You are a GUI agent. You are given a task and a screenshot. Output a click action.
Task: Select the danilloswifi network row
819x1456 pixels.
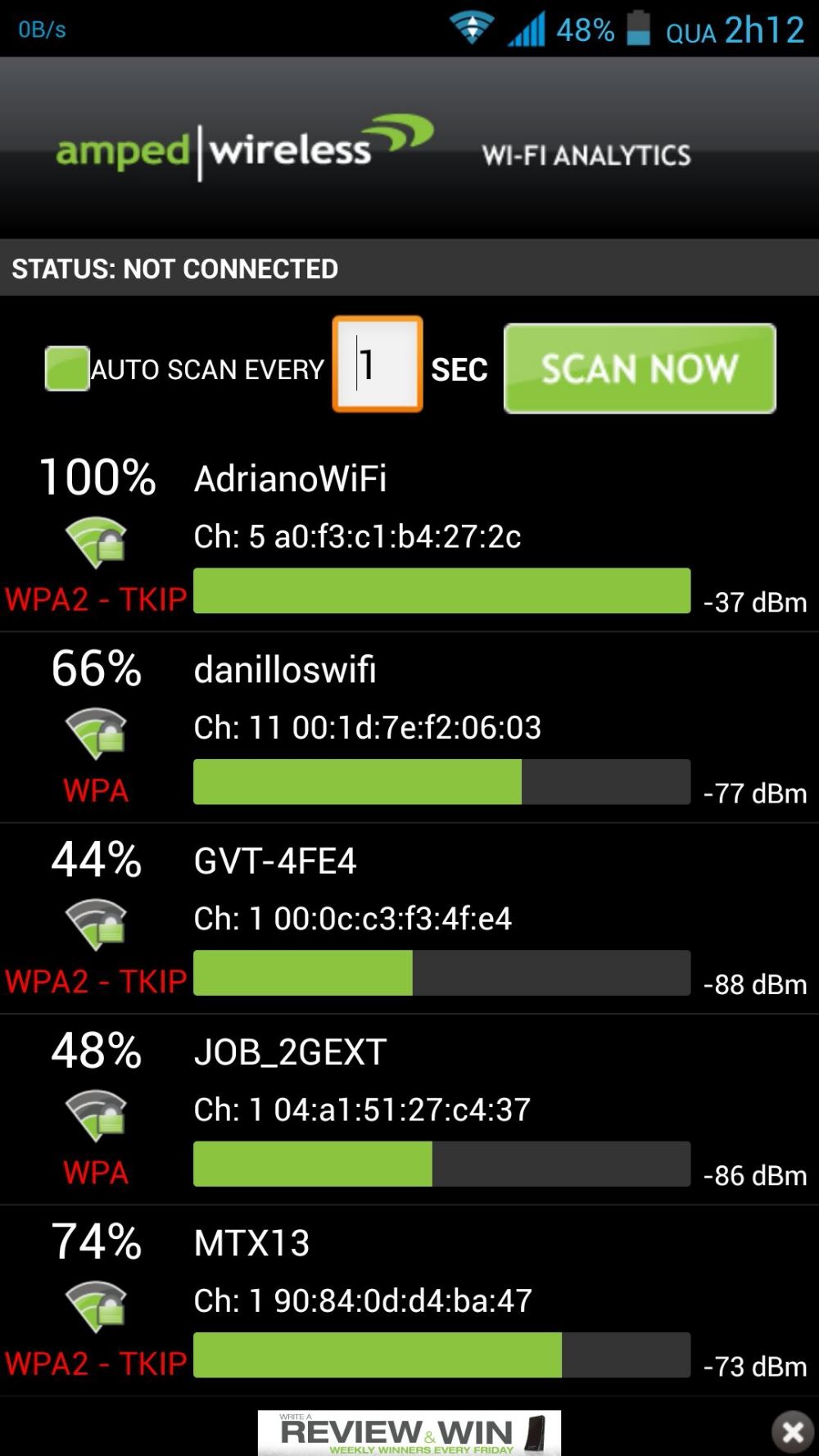409,728
